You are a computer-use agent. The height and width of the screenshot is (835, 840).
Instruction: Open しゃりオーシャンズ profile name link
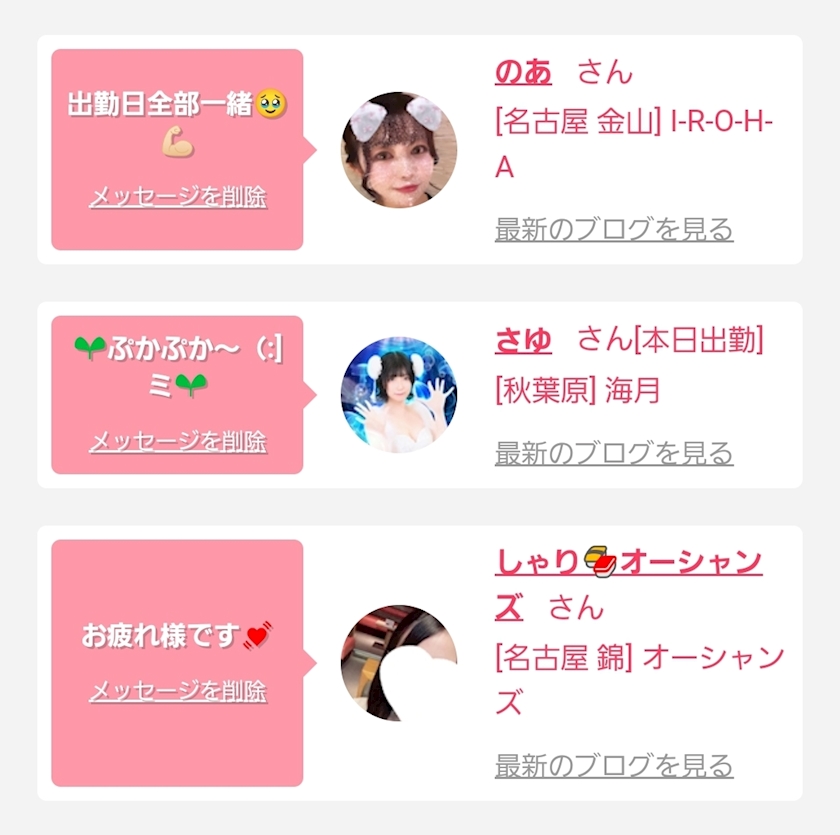[628, 584]
